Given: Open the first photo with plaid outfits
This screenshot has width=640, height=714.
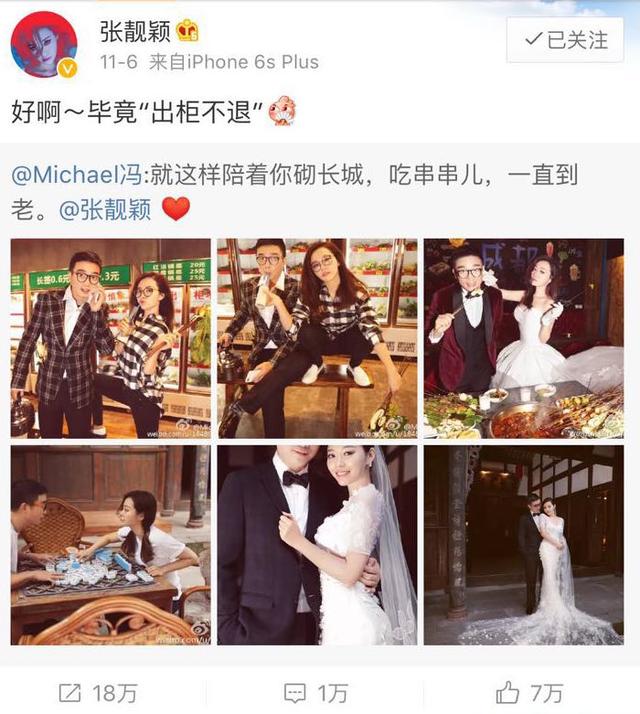Looking at the screenshot, I should [110, 338].
